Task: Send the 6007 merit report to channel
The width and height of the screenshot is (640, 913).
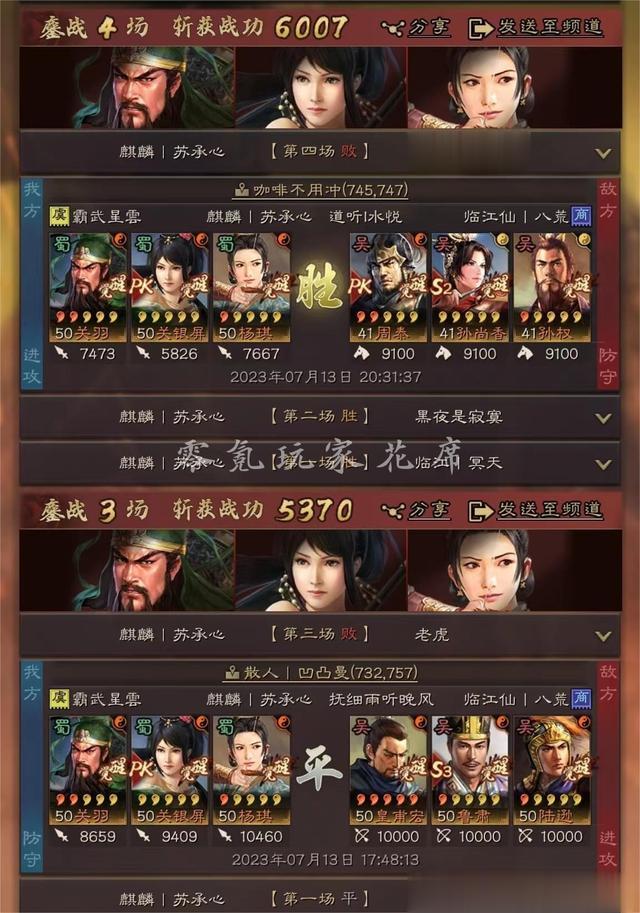Action: click(x=535, y=27)
